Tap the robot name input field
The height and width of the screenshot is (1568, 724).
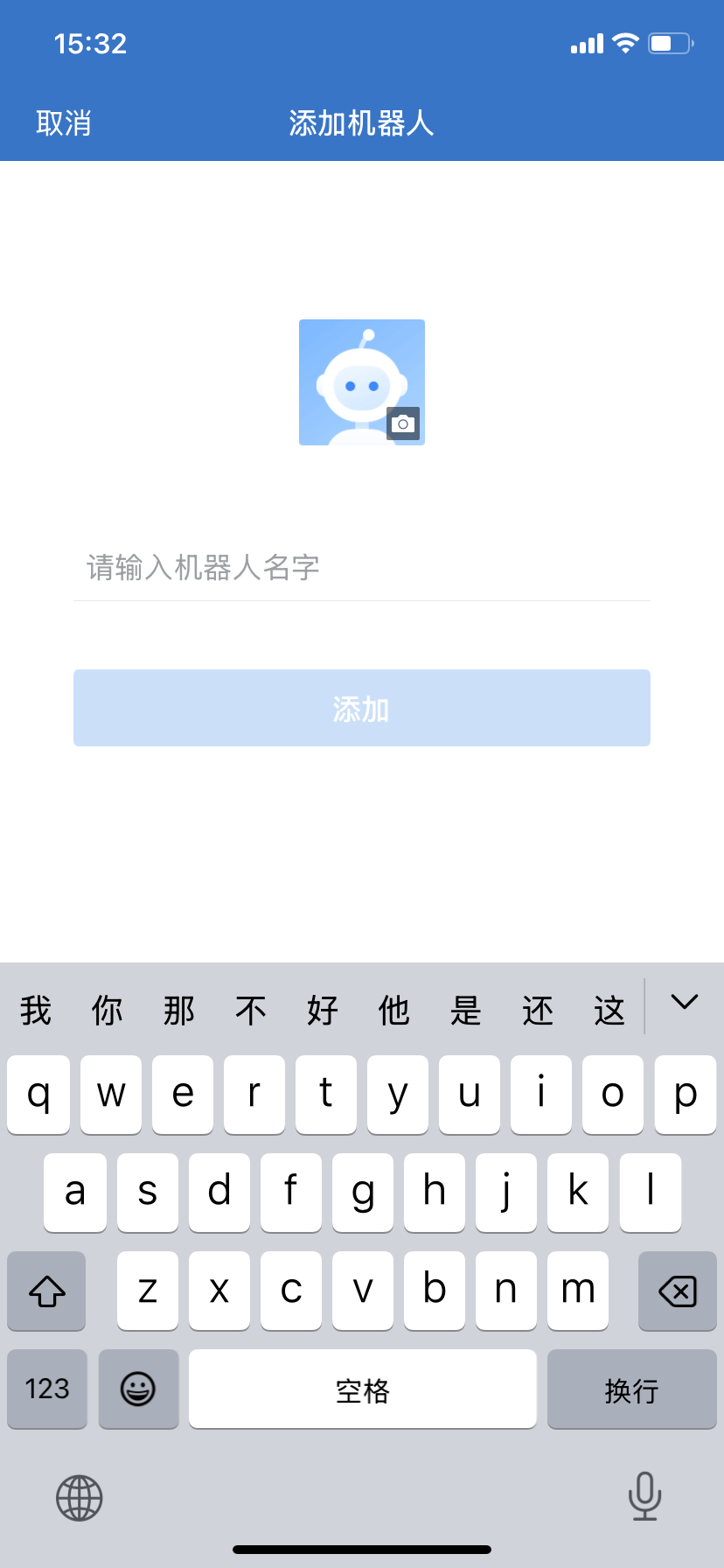pyautogui.click(x=362, y=569)
